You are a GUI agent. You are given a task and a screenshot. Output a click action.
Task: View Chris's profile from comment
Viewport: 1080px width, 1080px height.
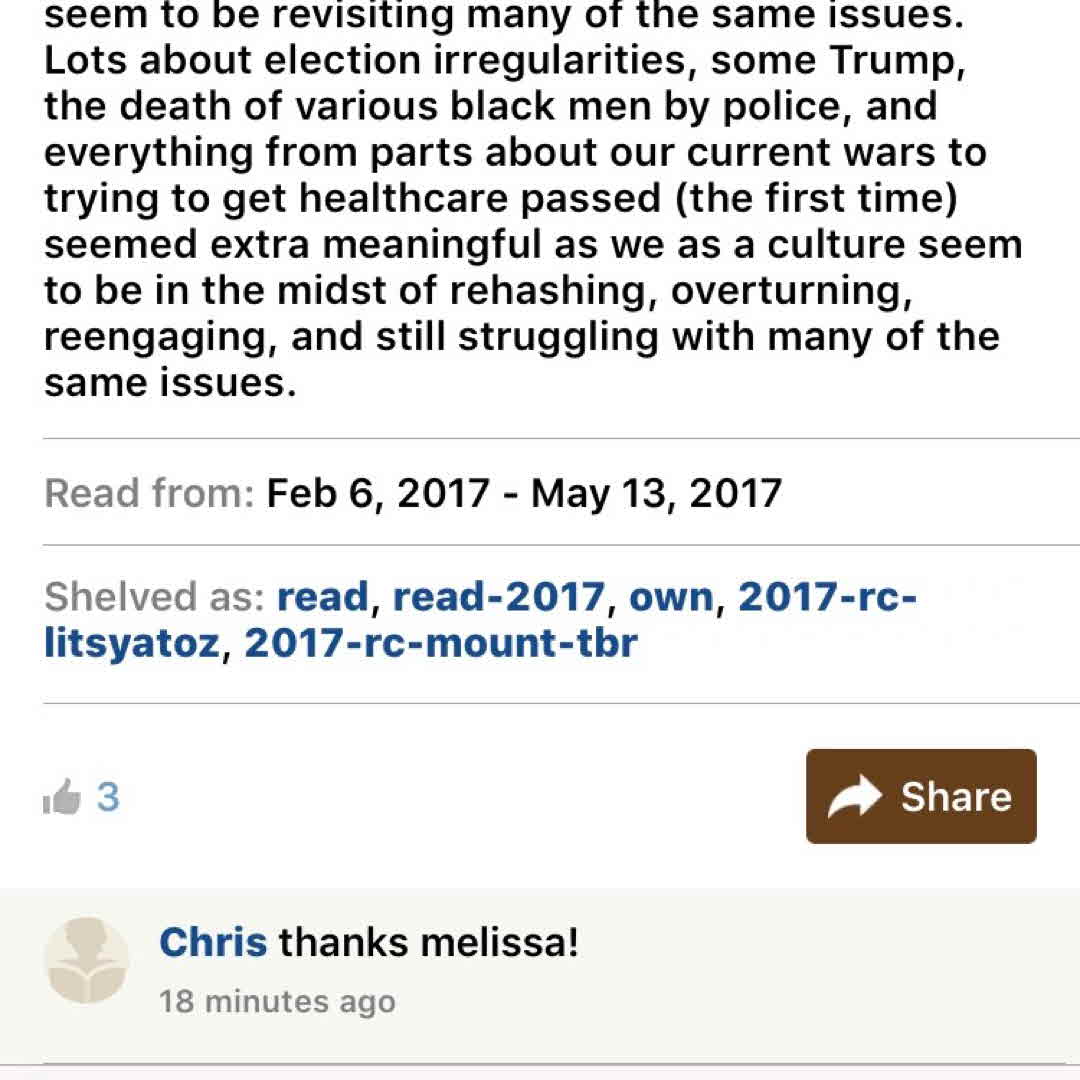[x=212, y=942]
